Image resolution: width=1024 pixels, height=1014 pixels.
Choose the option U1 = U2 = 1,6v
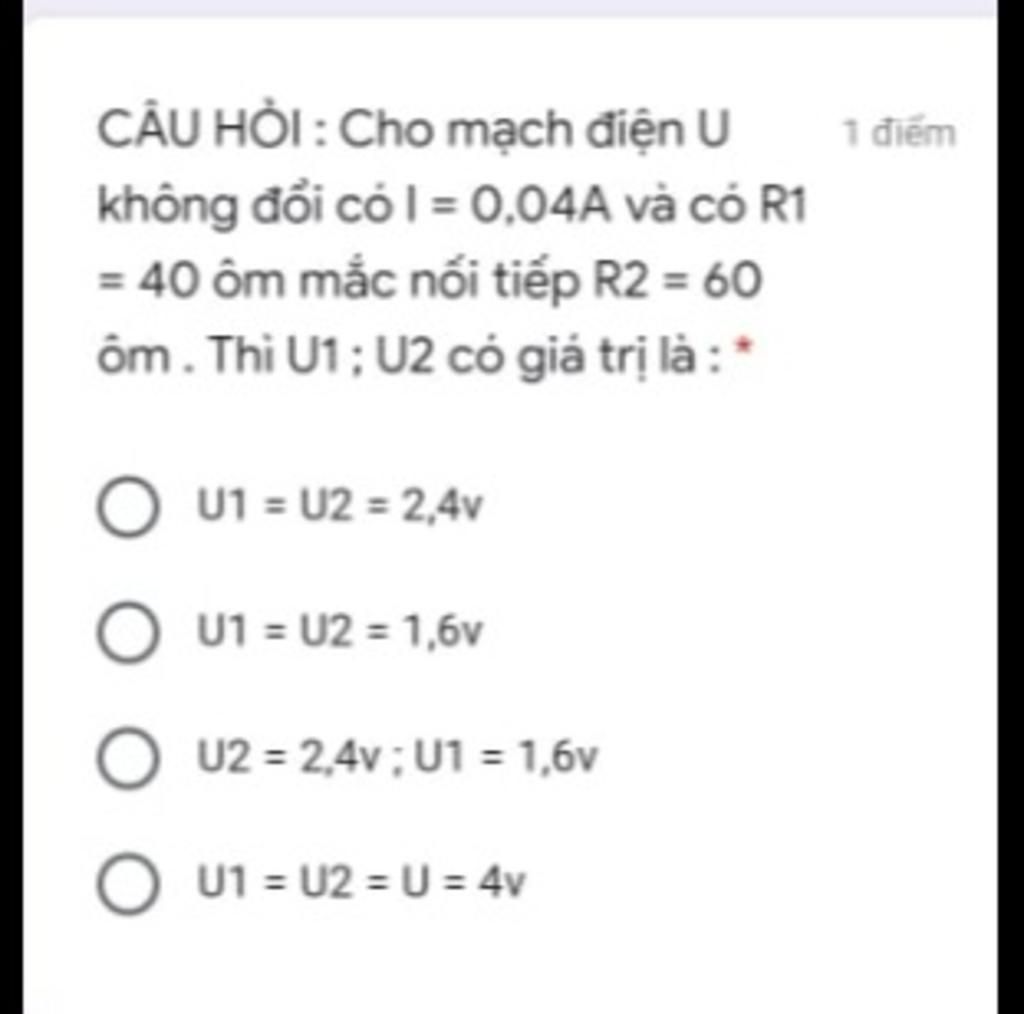(127, 633)
